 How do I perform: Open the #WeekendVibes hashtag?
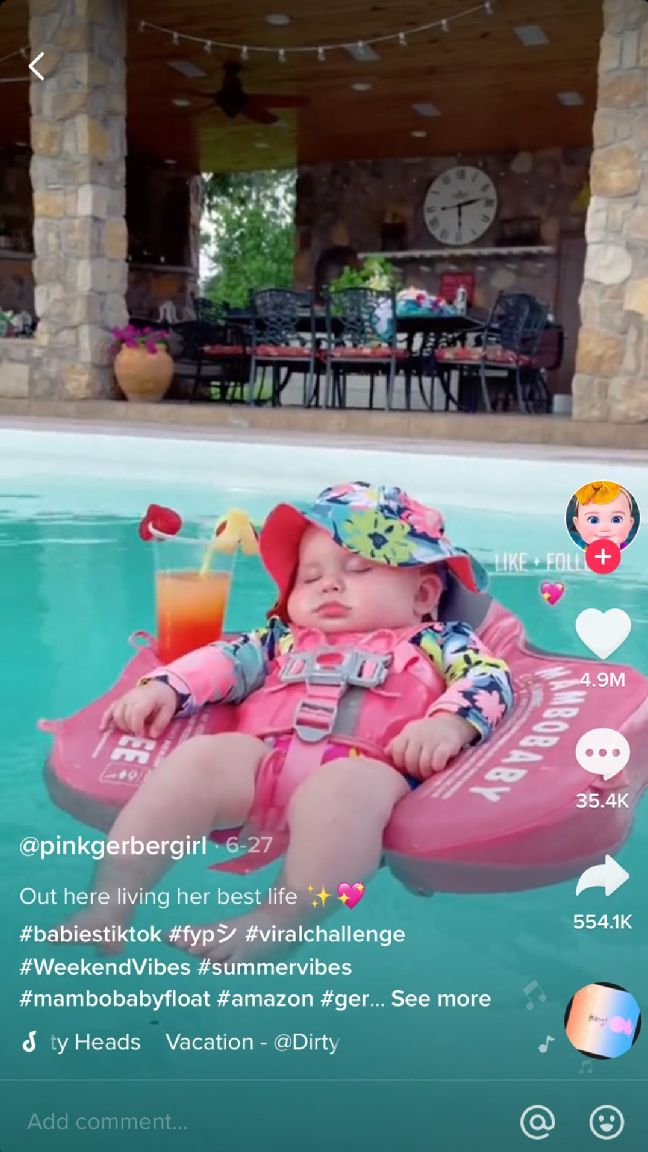coord(103,967)
